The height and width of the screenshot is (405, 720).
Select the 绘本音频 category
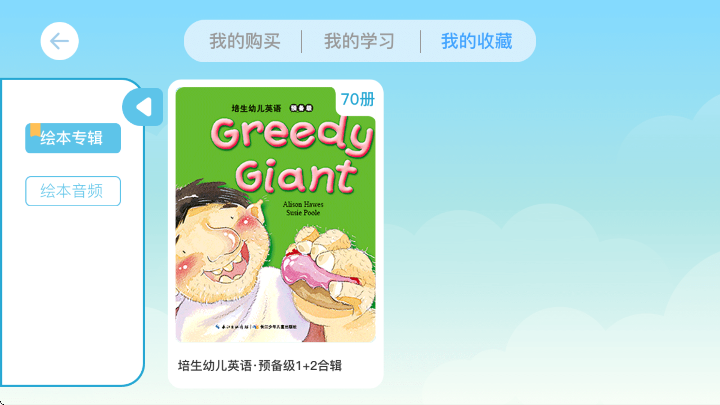[73, 191]
